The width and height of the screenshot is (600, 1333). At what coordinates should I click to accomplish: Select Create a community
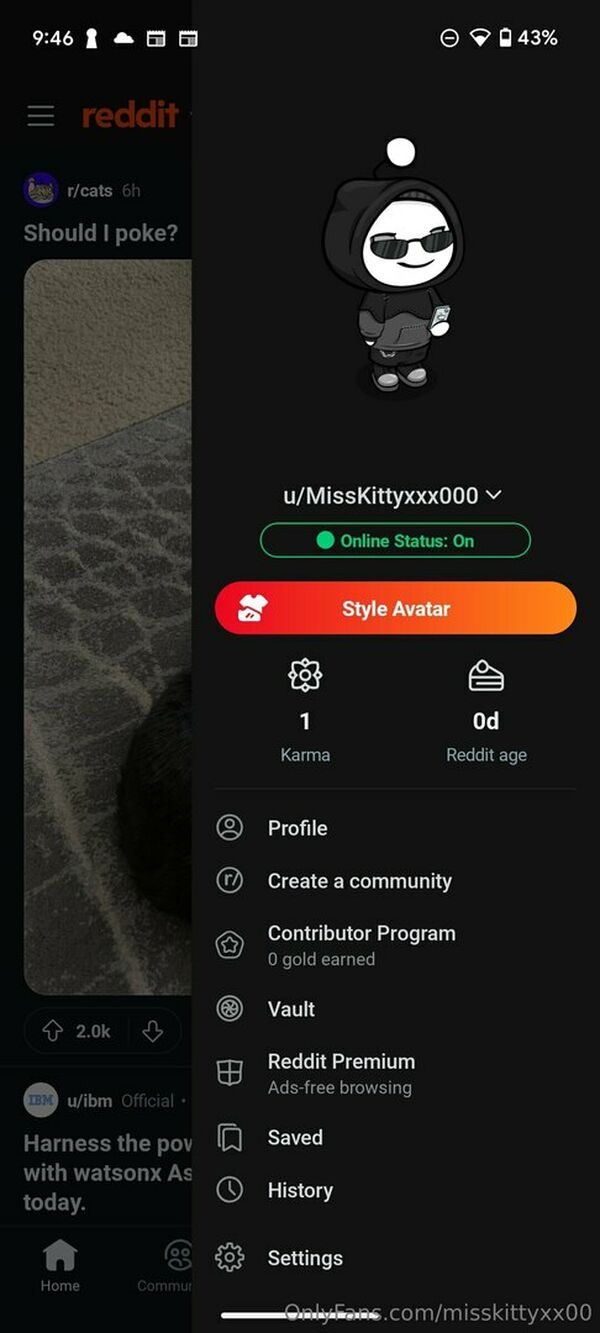359,881
